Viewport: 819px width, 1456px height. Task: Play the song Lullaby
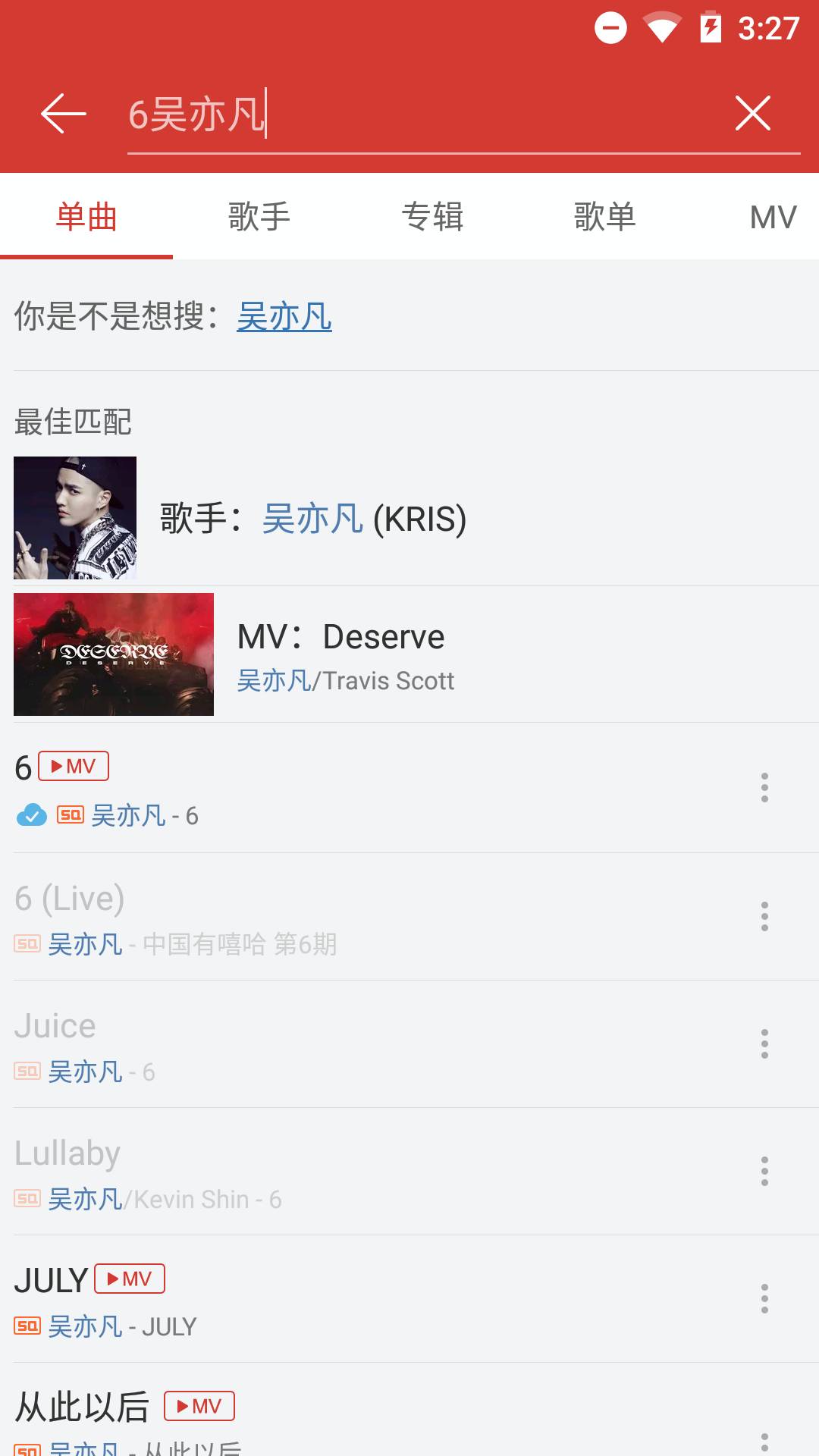point(303,1172)
